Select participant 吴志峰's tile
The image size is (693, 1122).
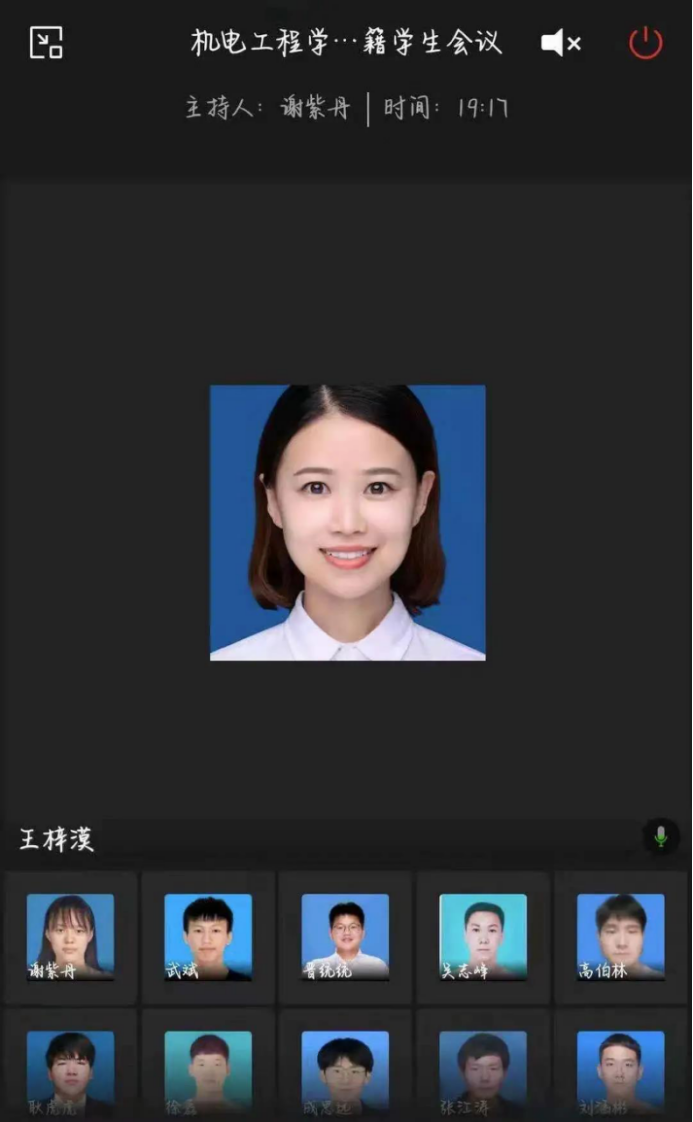click(x=483, y=937)
